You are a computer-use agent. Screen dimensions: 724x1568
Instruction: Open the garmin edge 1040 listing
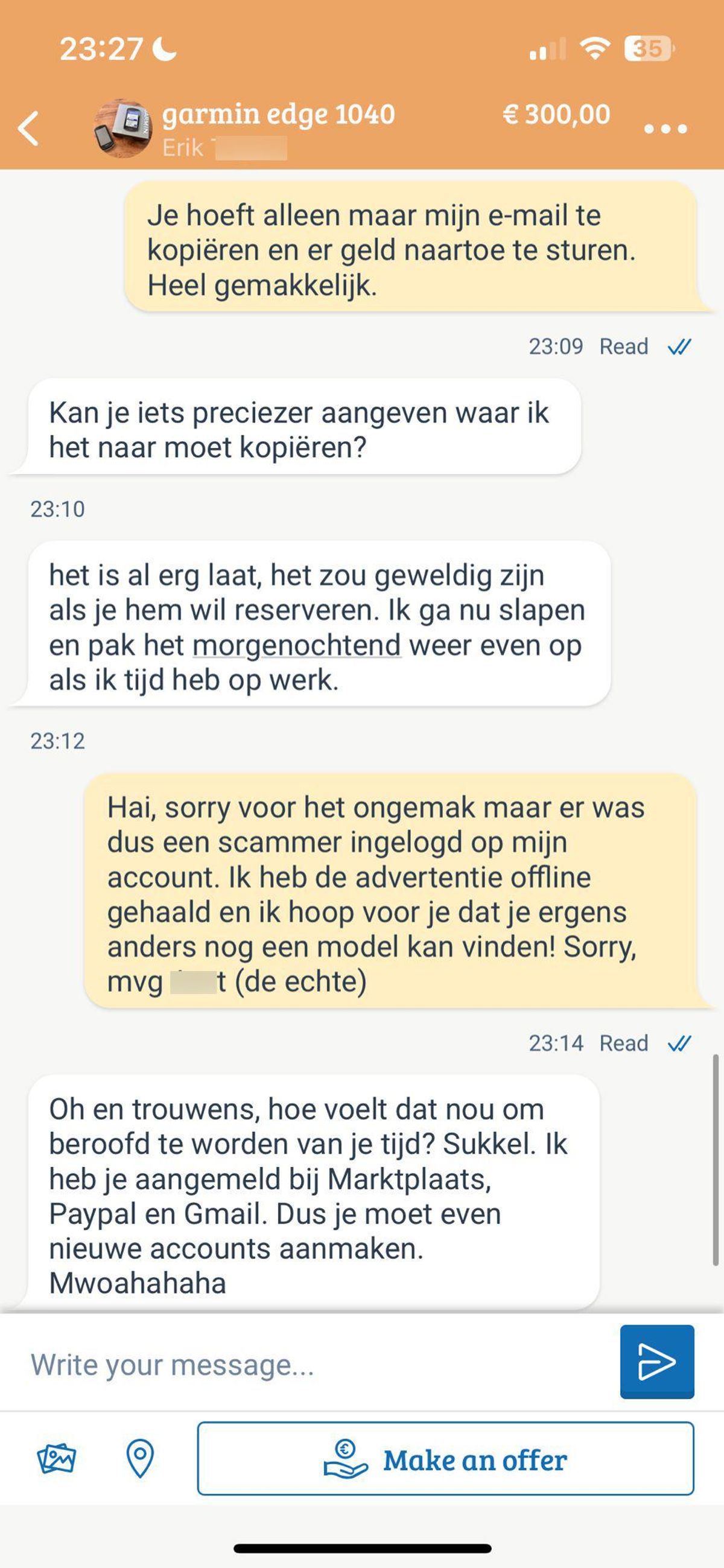point(278,115)
